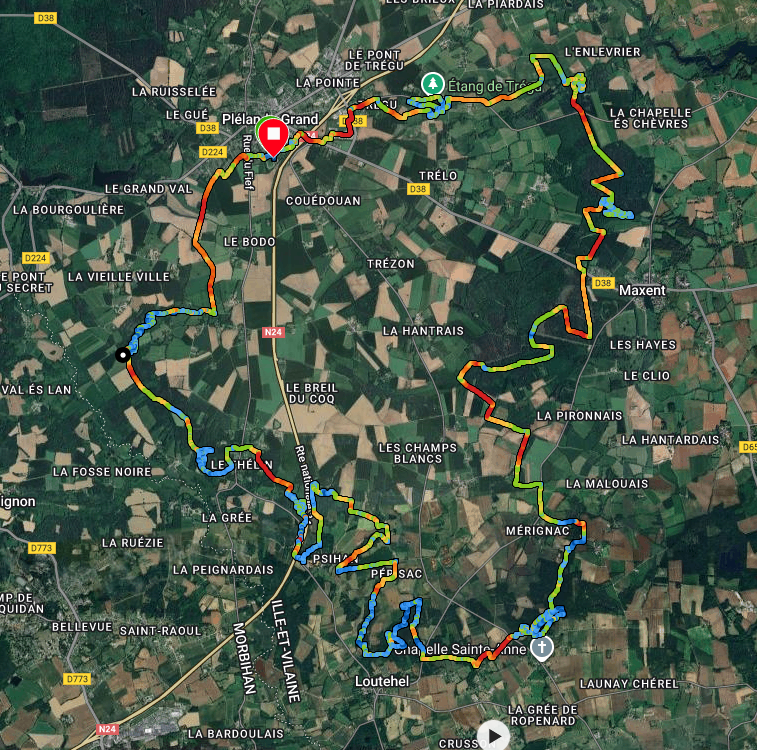The height and width of the screenshot is (750, 757).
Task: Select the black dot marker on the route
Action: pyautogui.click(x=122, y=354)
